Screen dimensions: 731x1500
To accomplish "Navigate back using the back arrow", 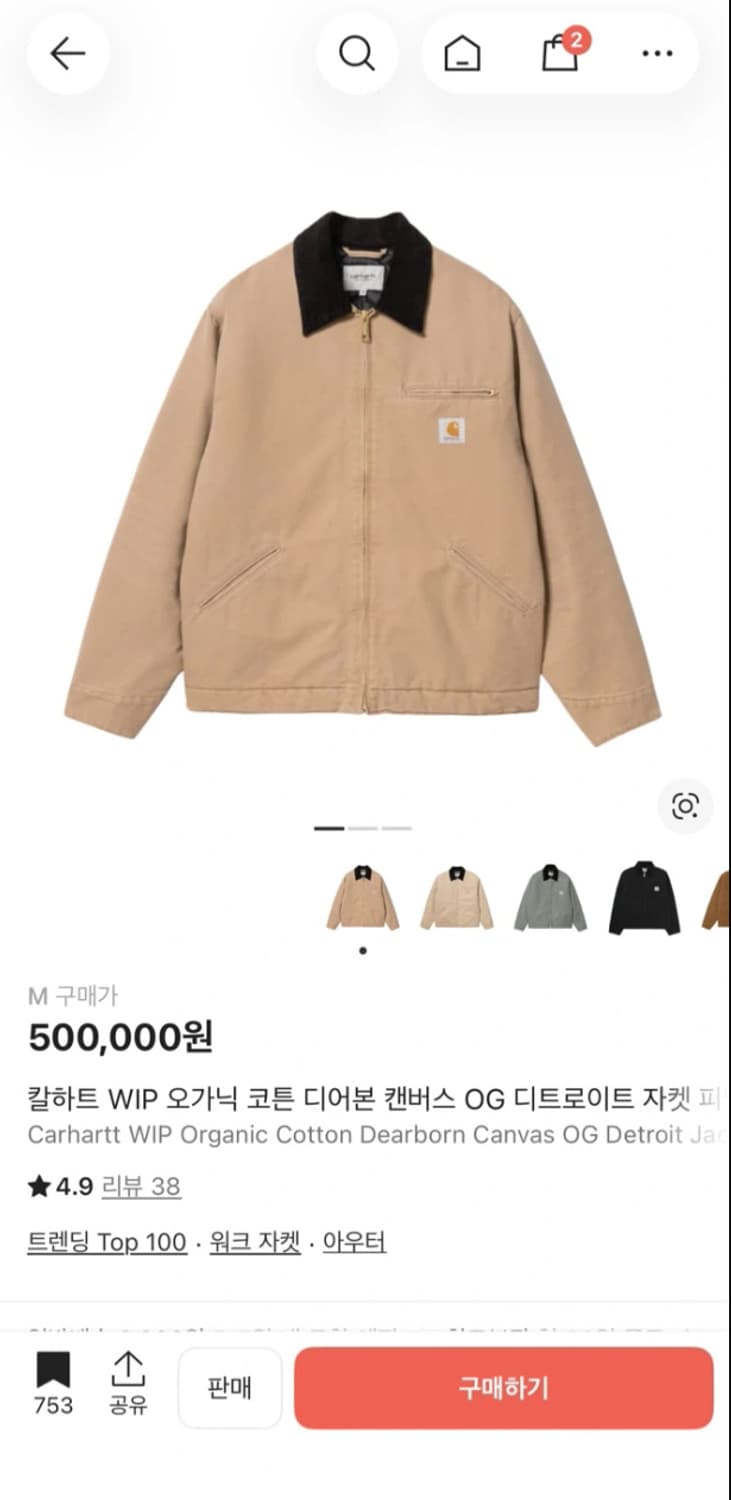I will (x=68, y=54).
